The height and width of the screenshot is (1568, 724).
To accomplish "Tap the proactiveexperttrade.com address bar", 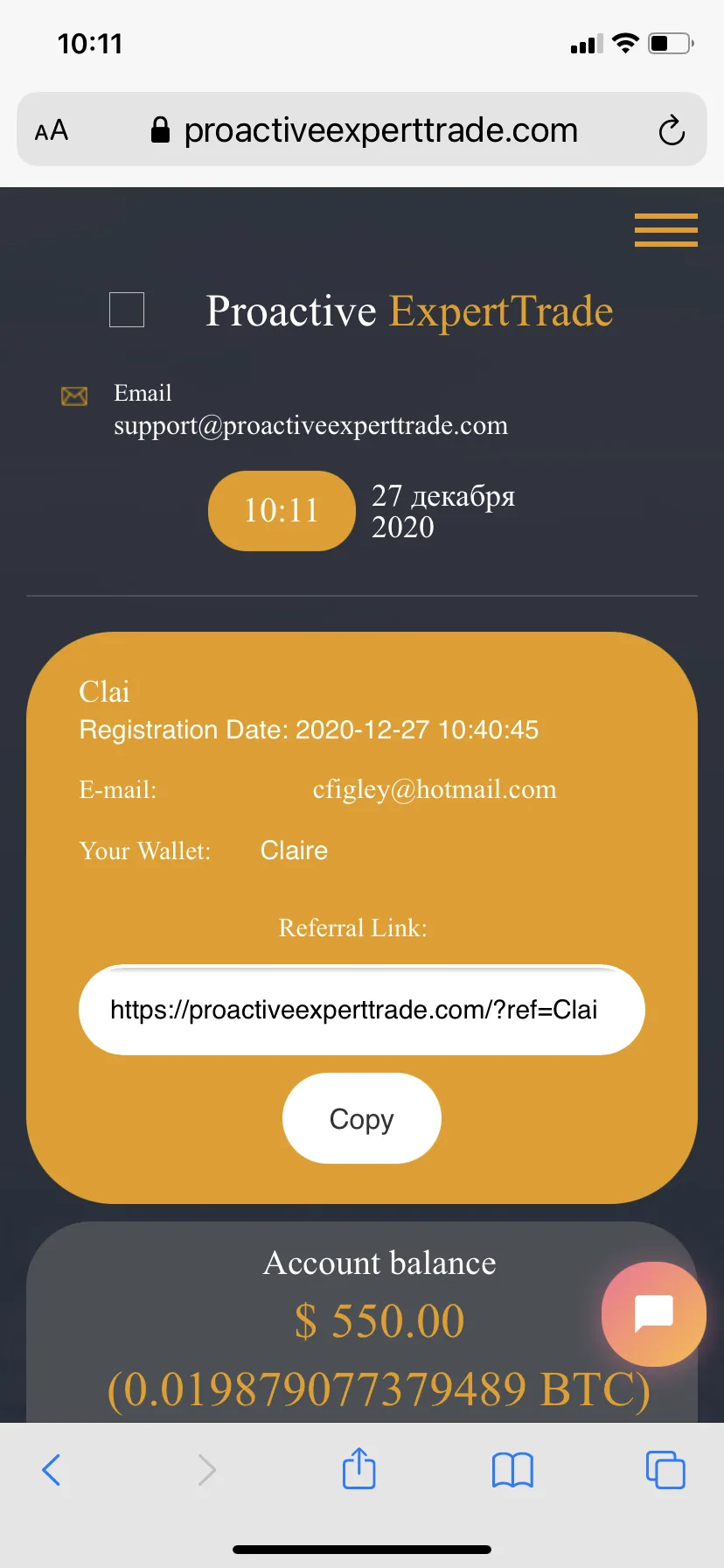I will [x=362, y=129].
